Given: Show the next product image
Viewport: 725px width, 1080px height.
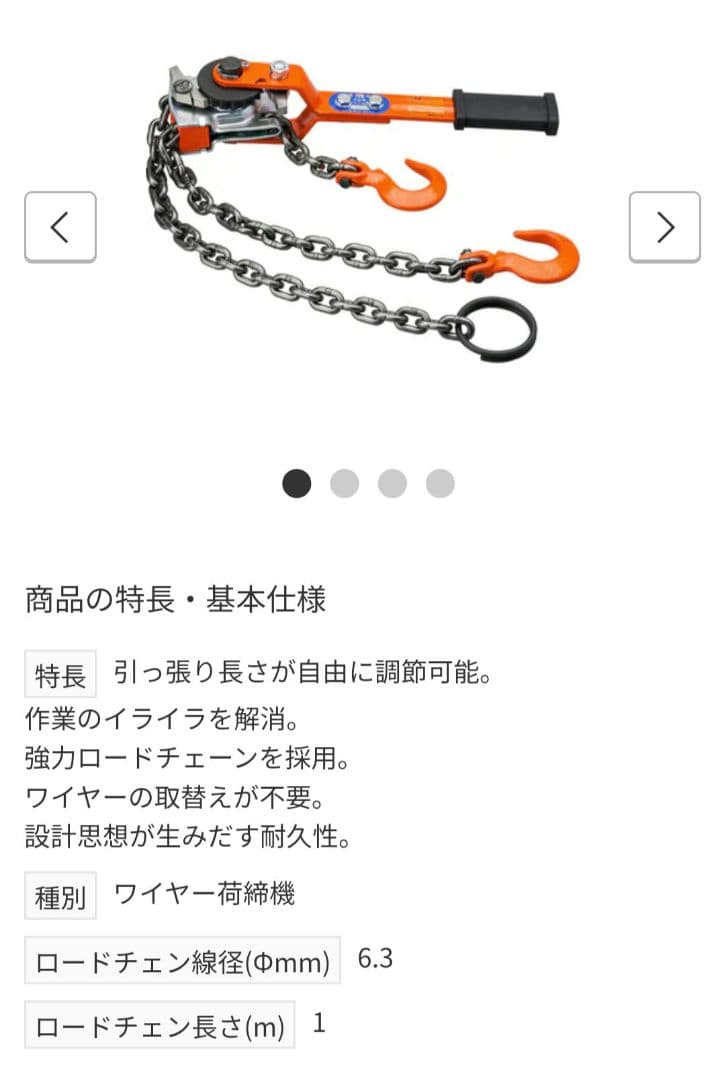Looking at the screenshot, I should click(x=664, y=227).
